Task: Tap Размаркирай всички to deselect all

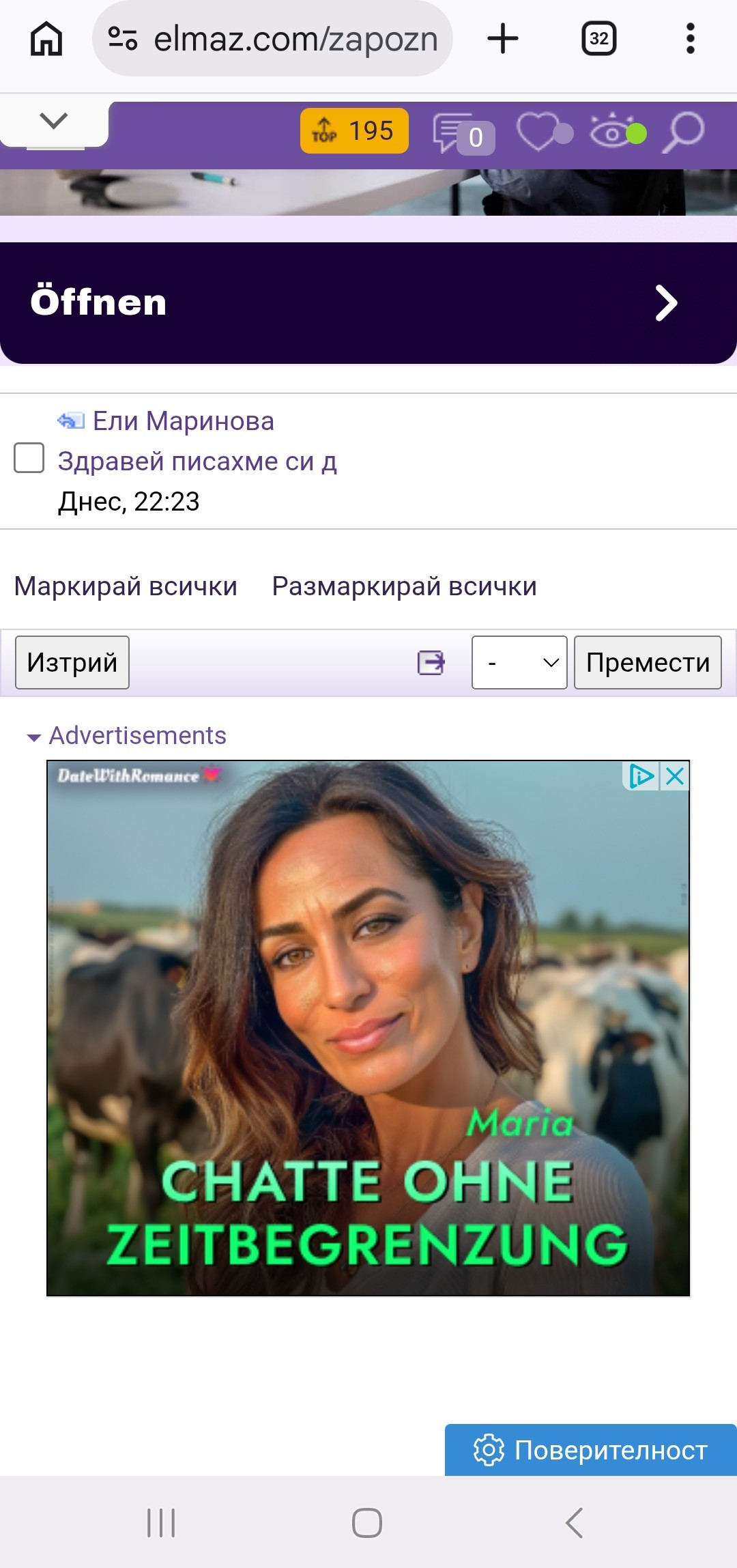Action: pos(404,586)
